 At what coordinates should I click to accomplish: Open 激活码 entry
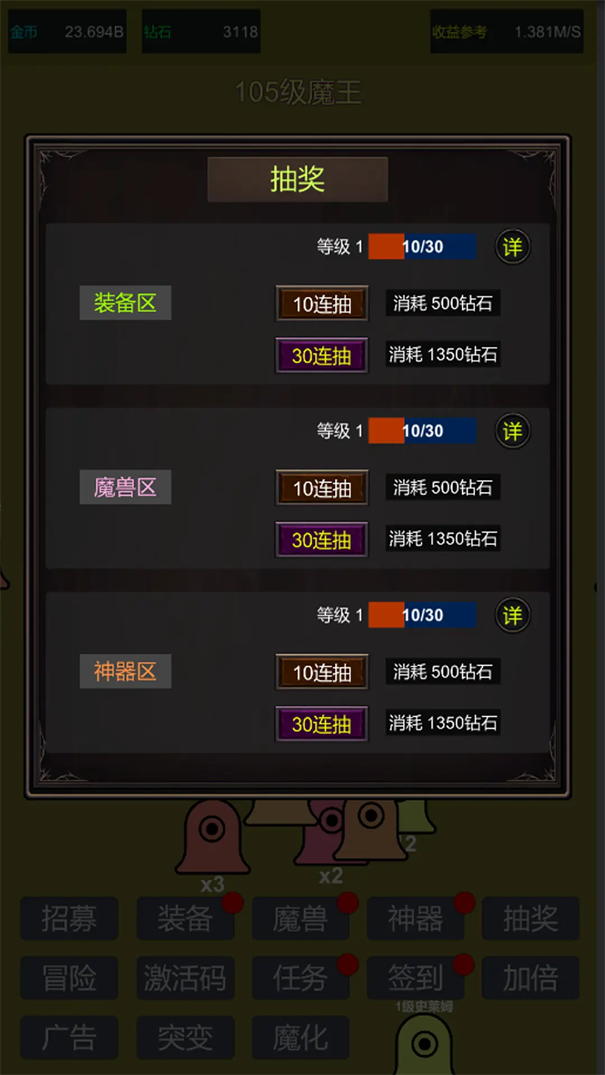click(x=185, y=978)
